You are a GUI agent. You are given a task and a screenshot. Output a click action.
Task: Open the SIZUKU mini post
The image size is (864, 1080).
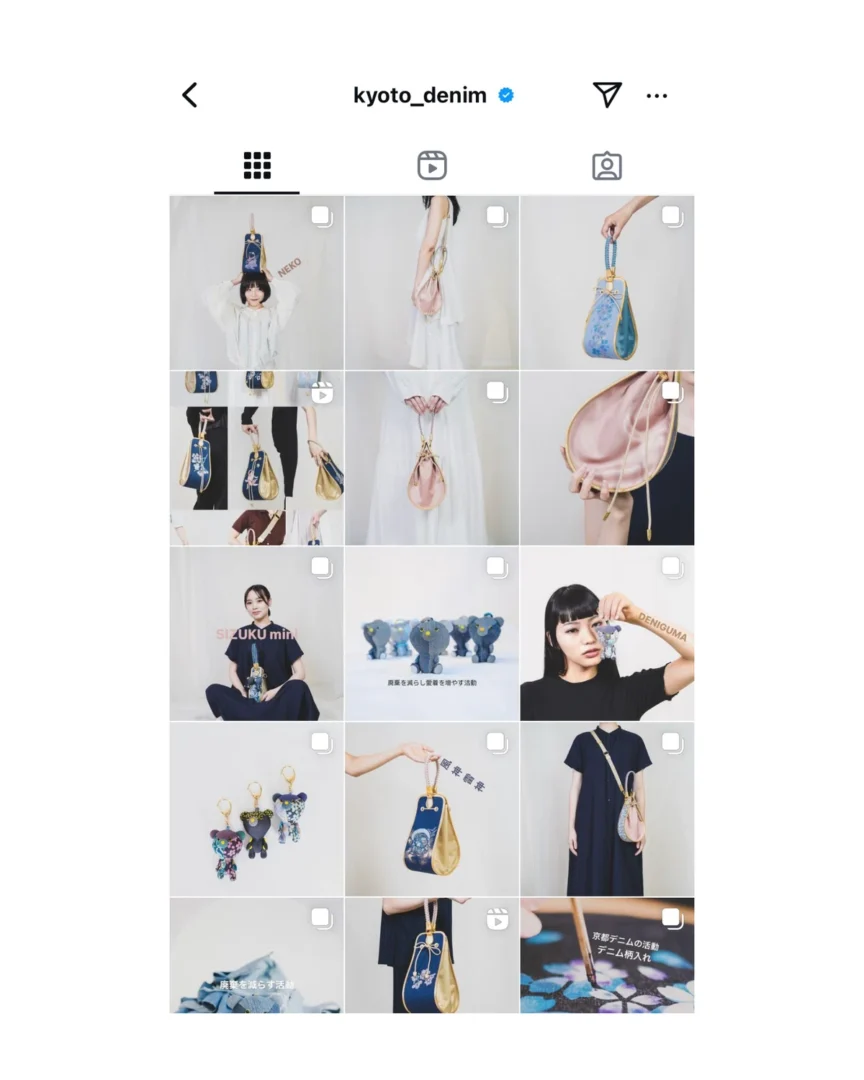click(256, 634)
